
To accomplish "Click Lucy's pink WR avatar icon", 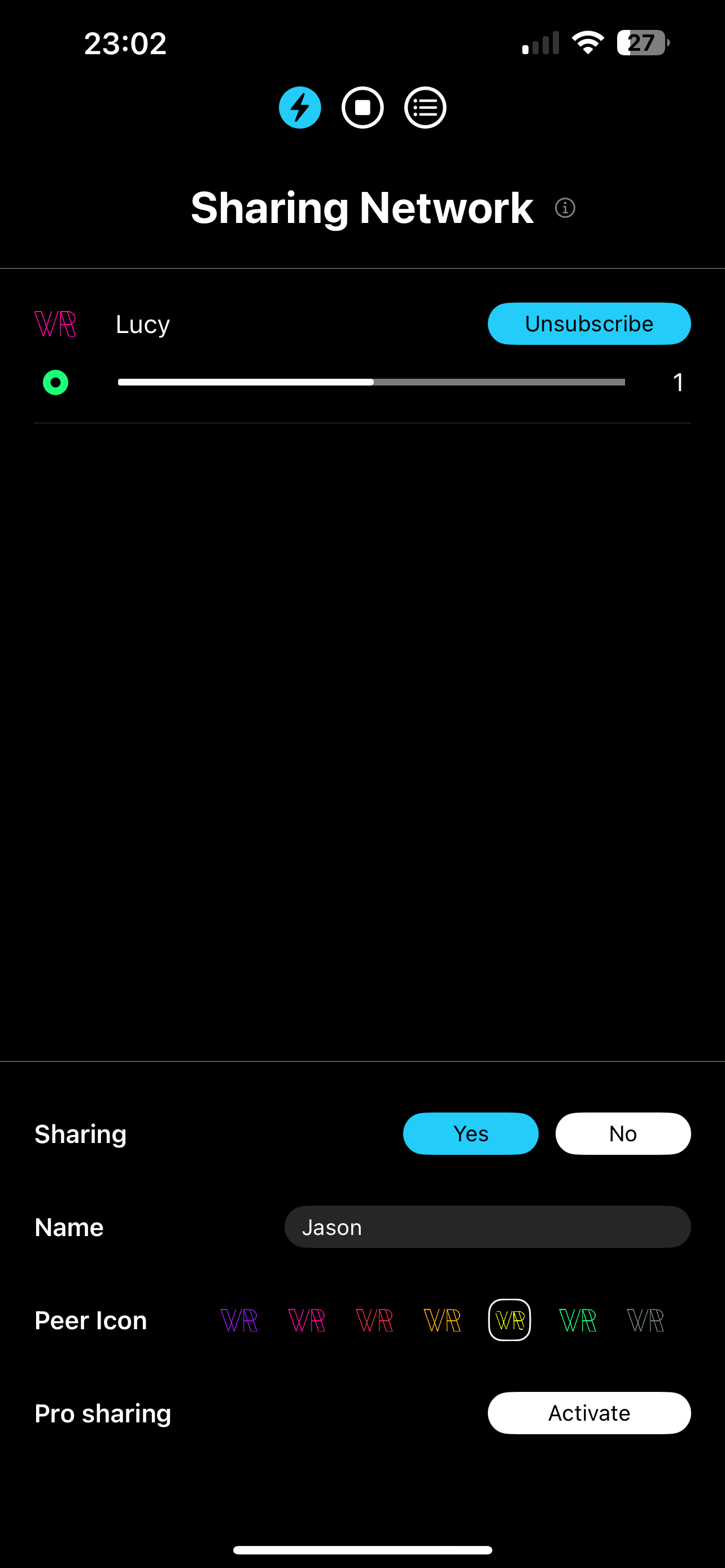I will tap(55, 323).
